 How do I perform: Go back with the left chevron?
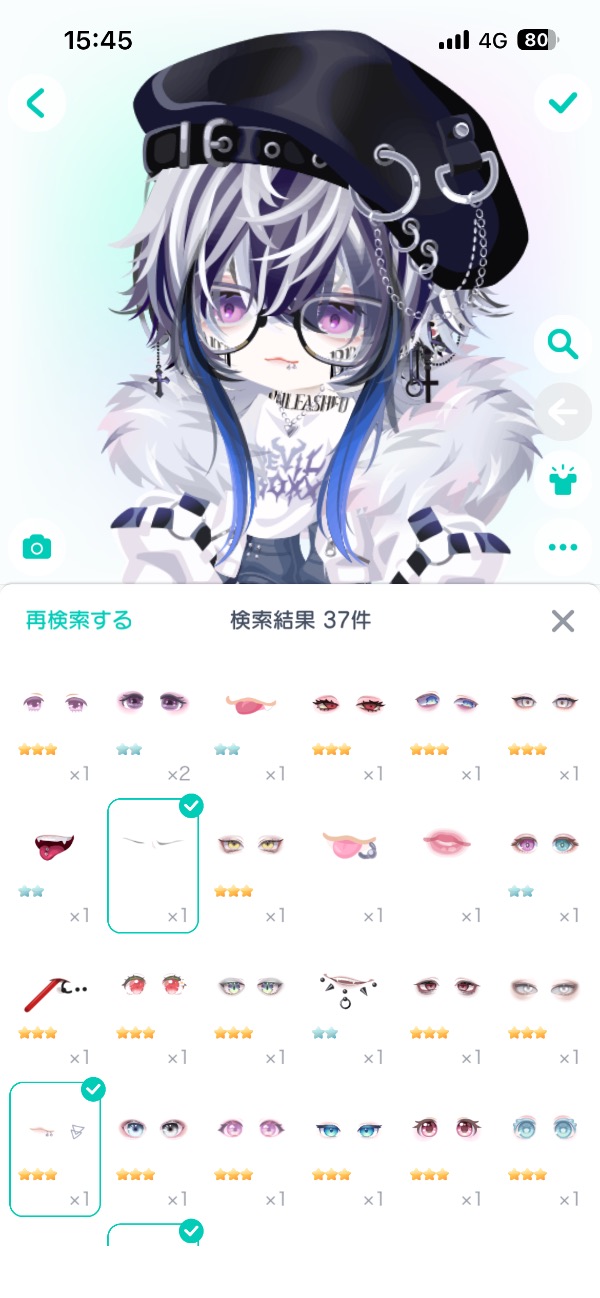pos(37,102)
